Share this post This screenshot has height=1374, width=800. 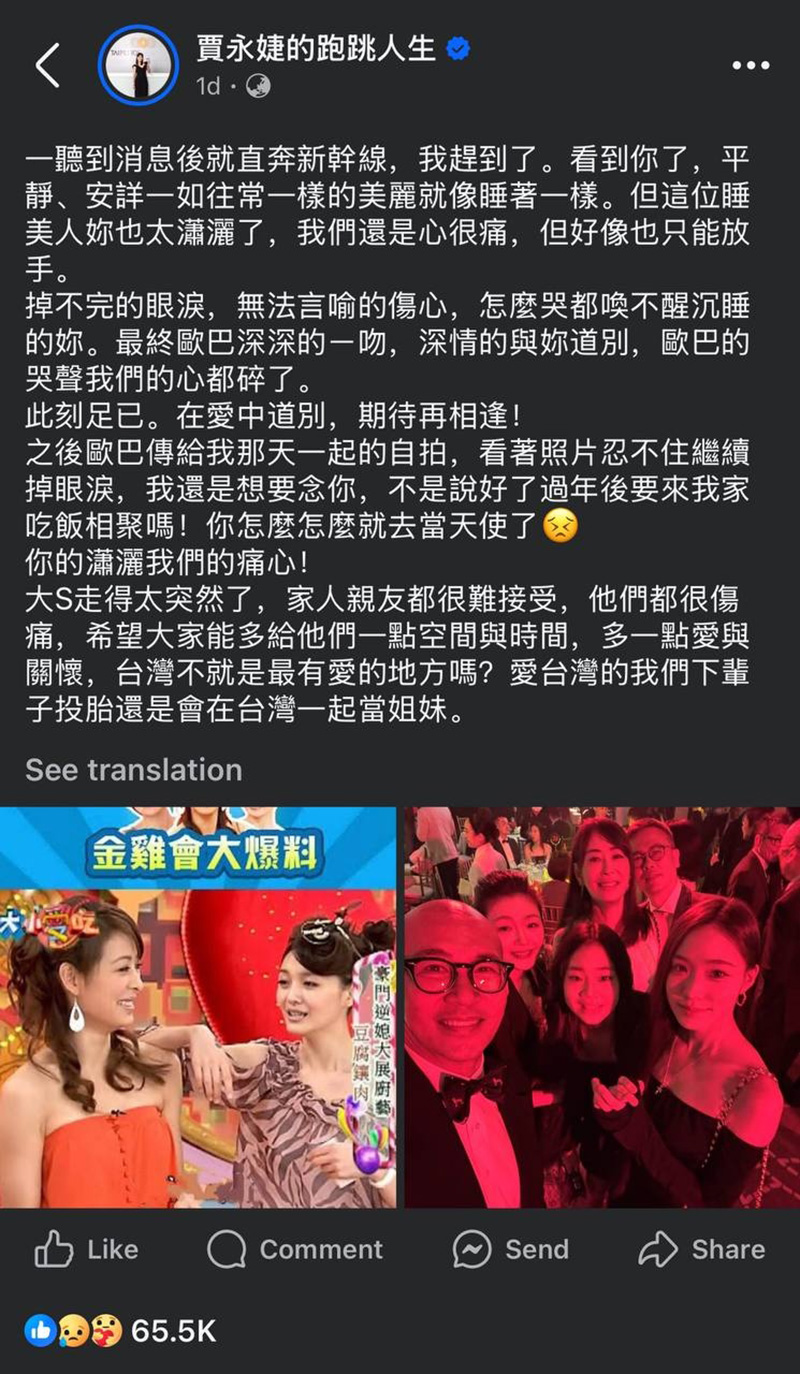click(701, 1249)
